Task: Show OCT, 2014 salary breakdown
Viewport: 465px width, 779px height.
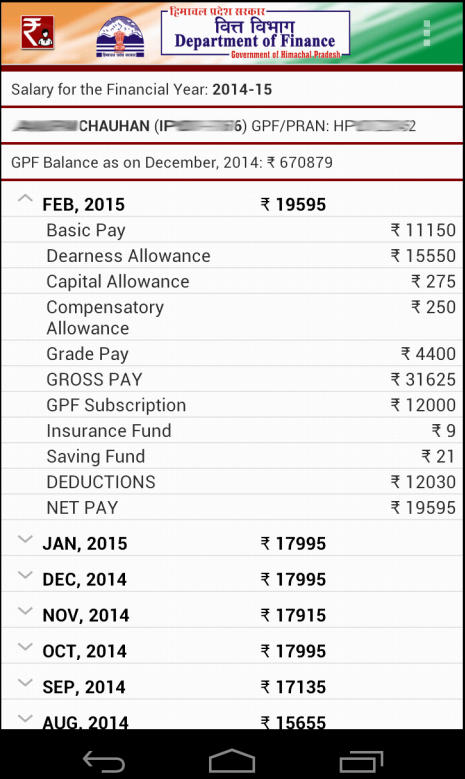Action: [x=232, y=650]
